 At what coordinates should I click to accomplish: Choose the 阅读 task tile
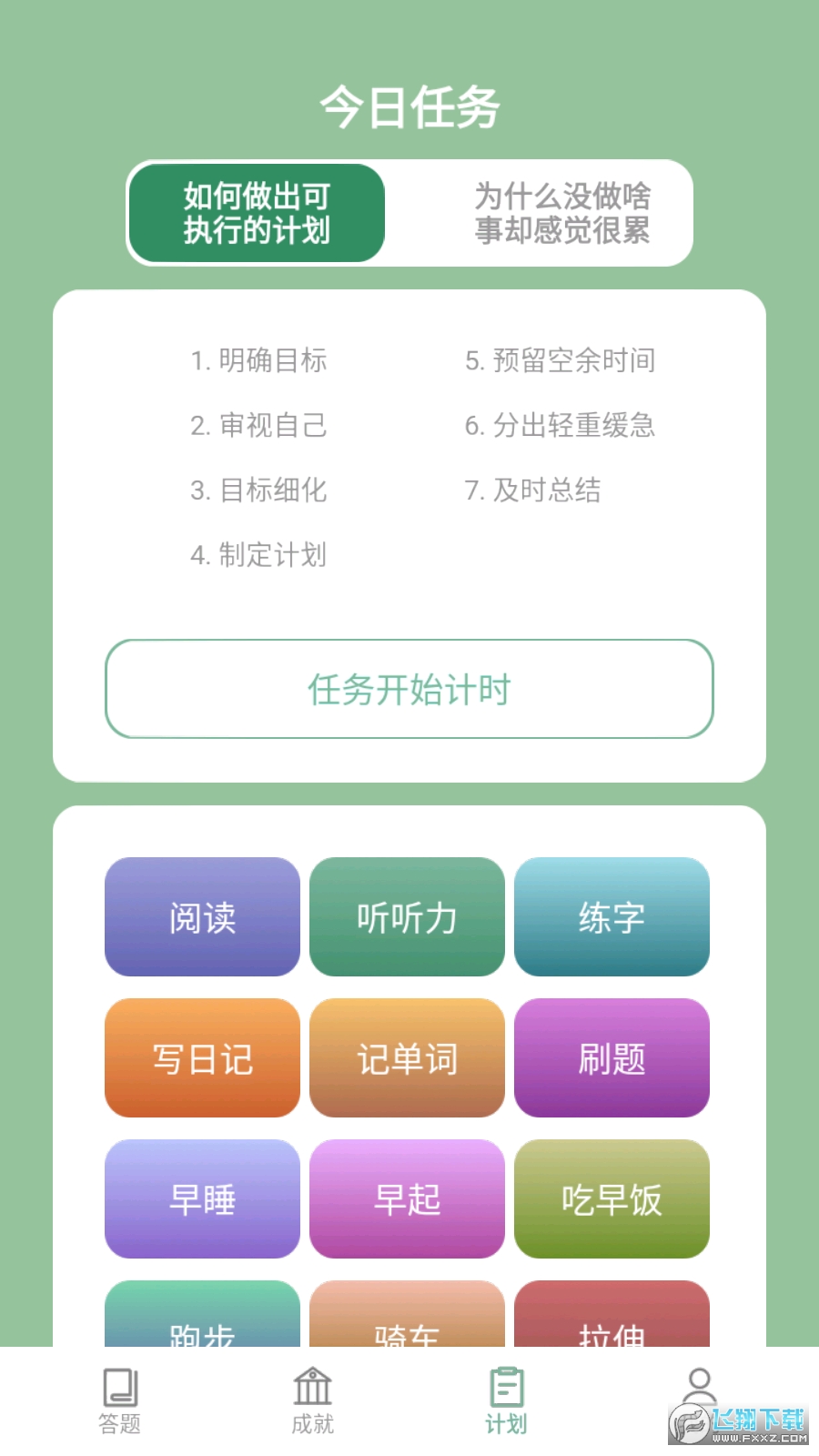click(x=202, y=917)
